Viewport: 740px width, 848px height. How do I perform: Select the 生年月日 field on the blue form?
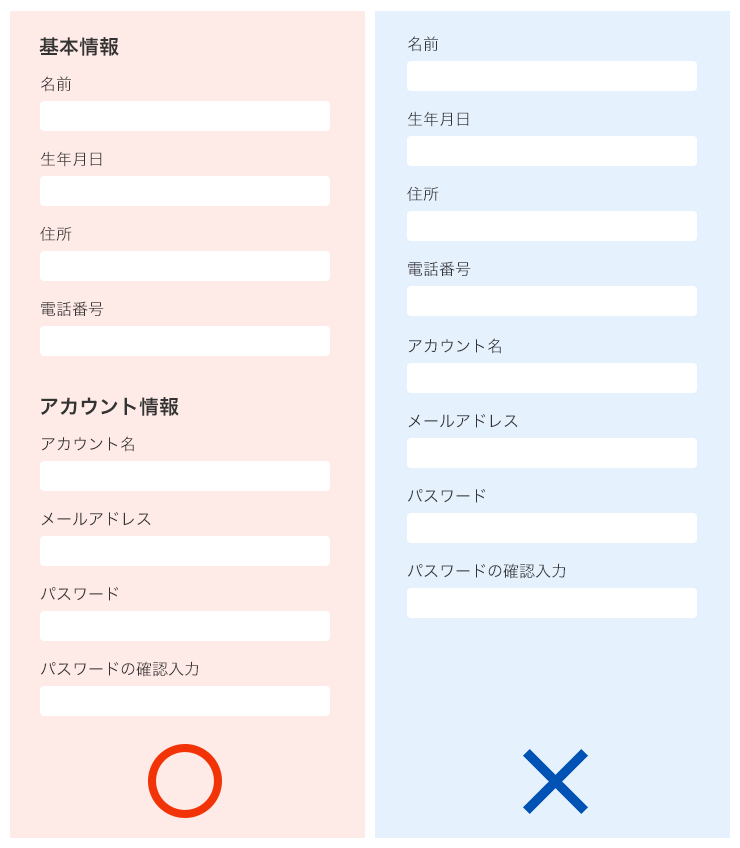tap(551, 150)
